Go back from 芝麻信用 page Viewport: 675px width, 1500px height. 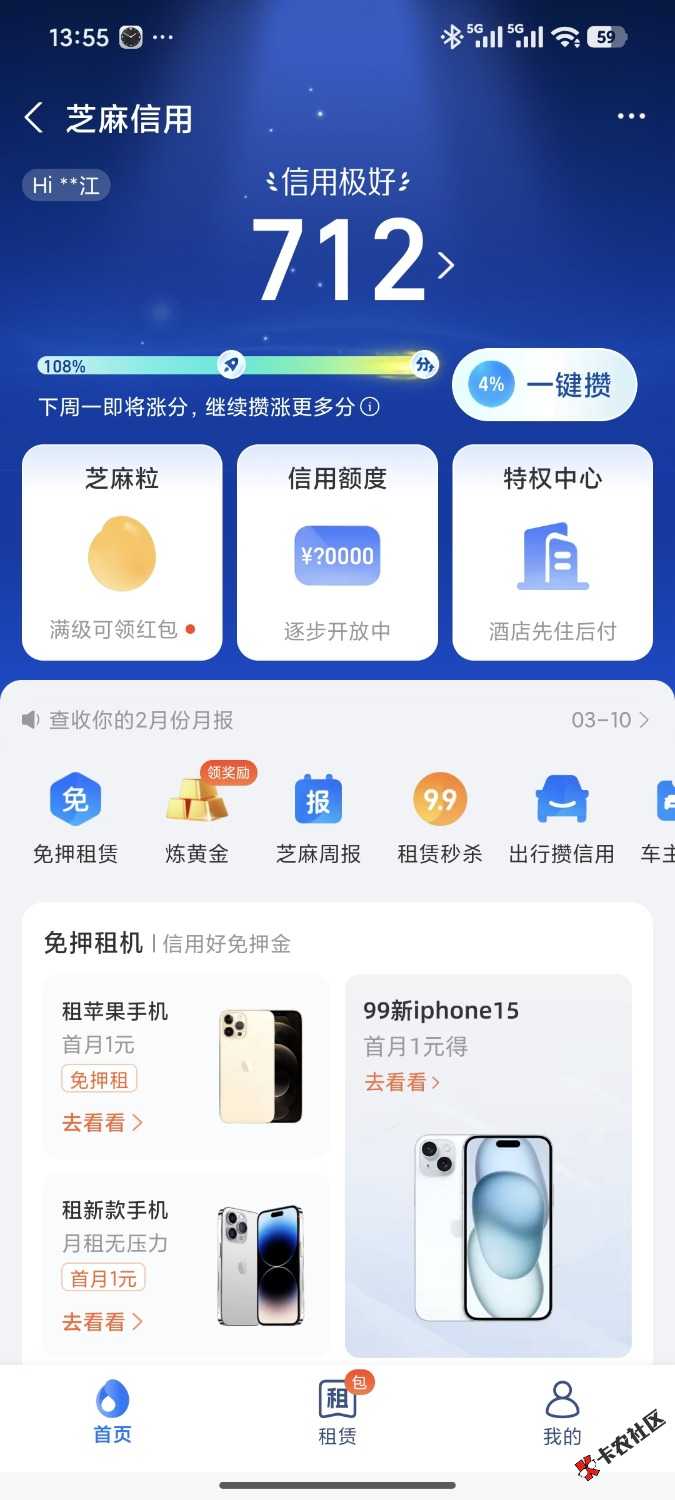tap(34, 118)
